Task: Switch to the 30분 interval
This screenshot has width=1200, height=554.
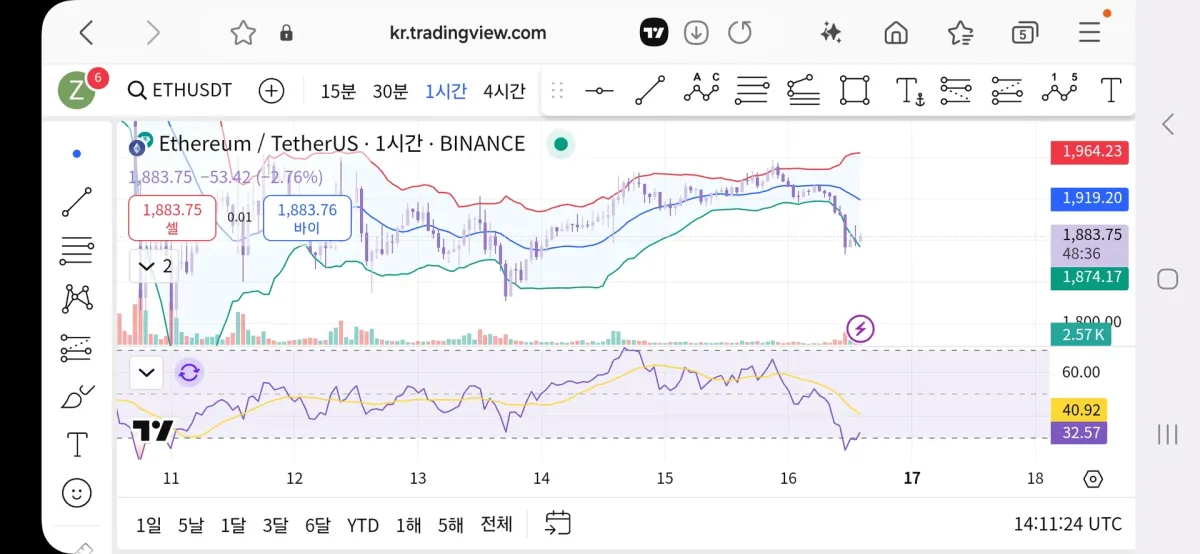Action: (390, 91)
